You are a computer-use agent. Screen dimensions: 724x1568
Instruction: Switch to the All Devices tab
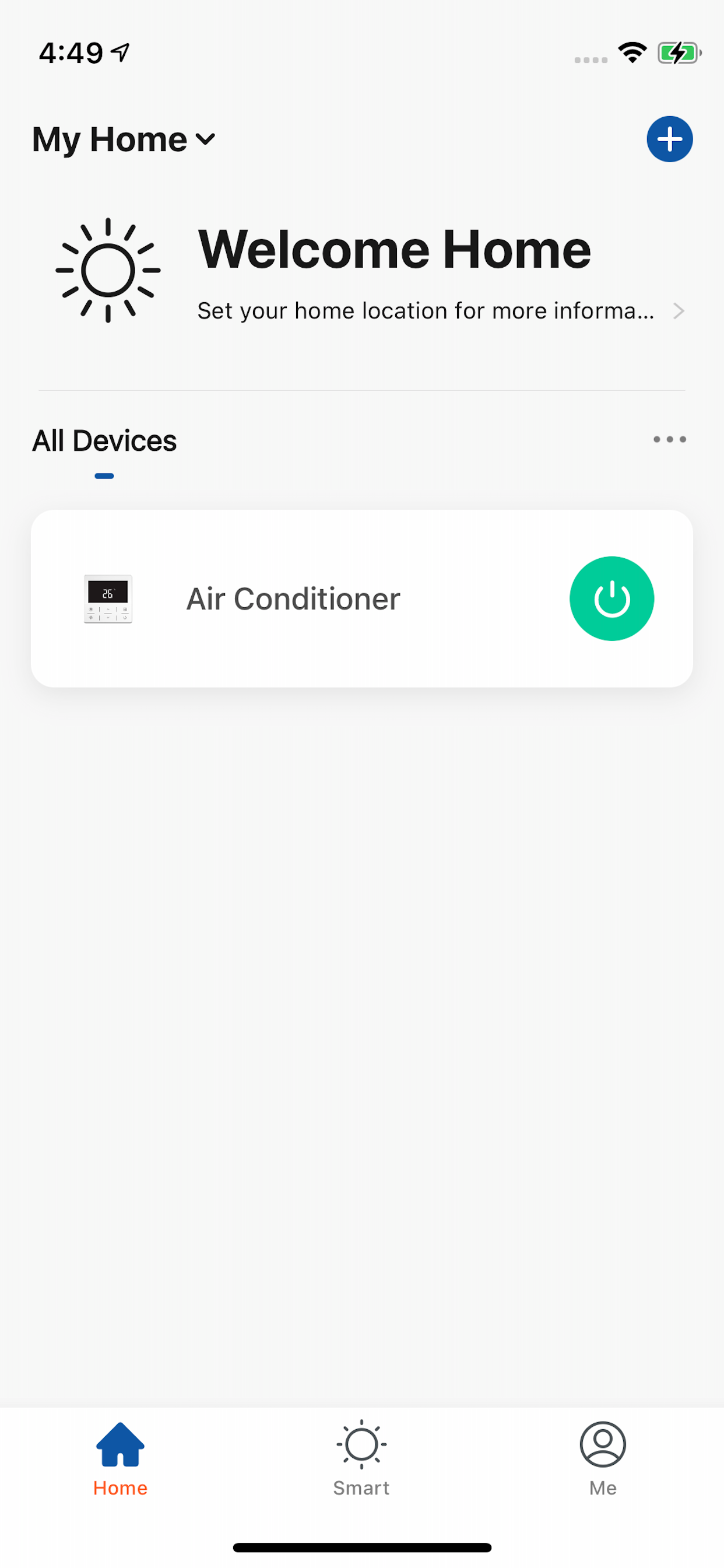pyautogui.click(x=104, y=439)
